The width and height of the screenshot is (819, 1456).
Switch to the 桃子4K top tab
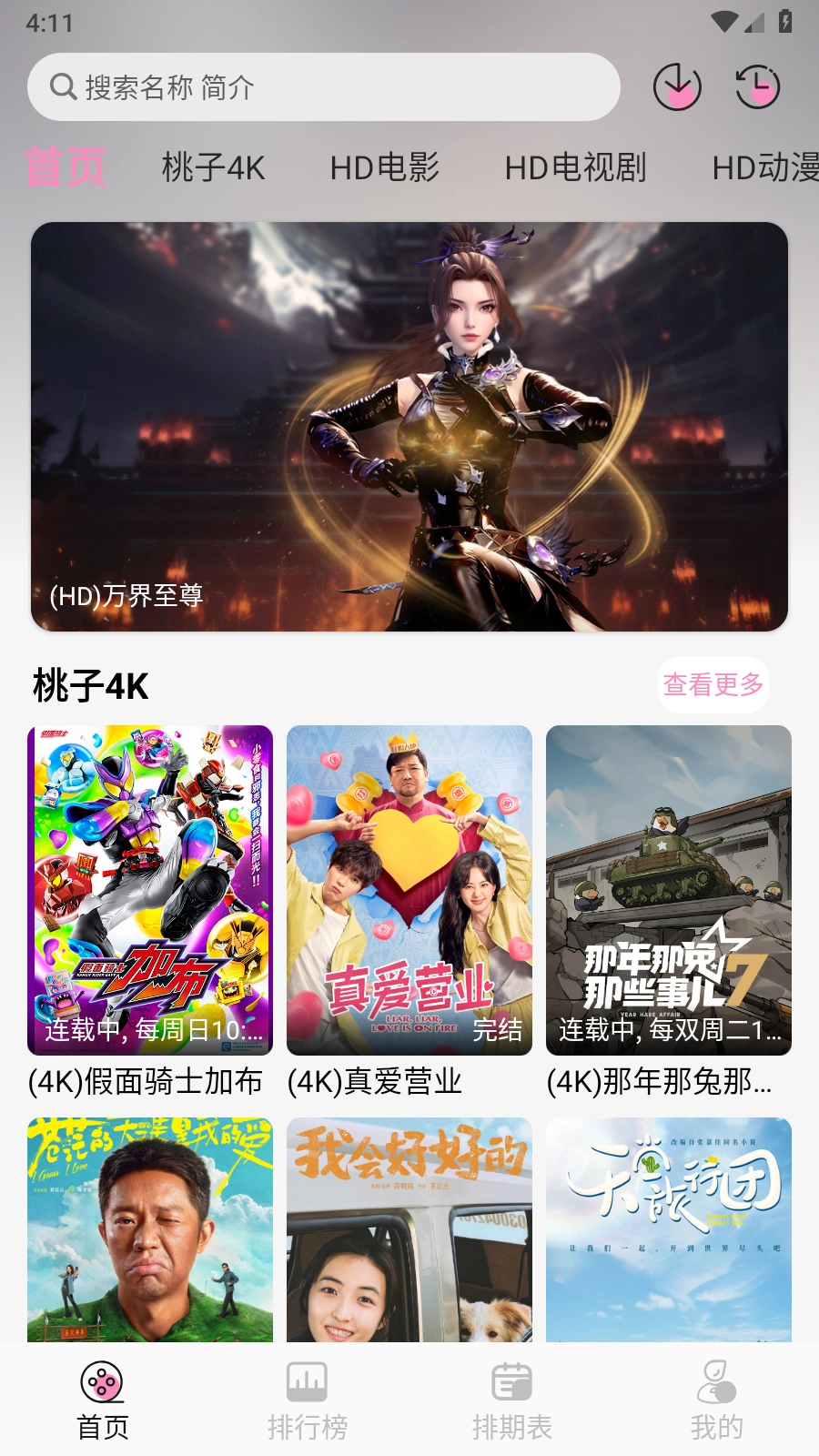click(x=213, y=168)
